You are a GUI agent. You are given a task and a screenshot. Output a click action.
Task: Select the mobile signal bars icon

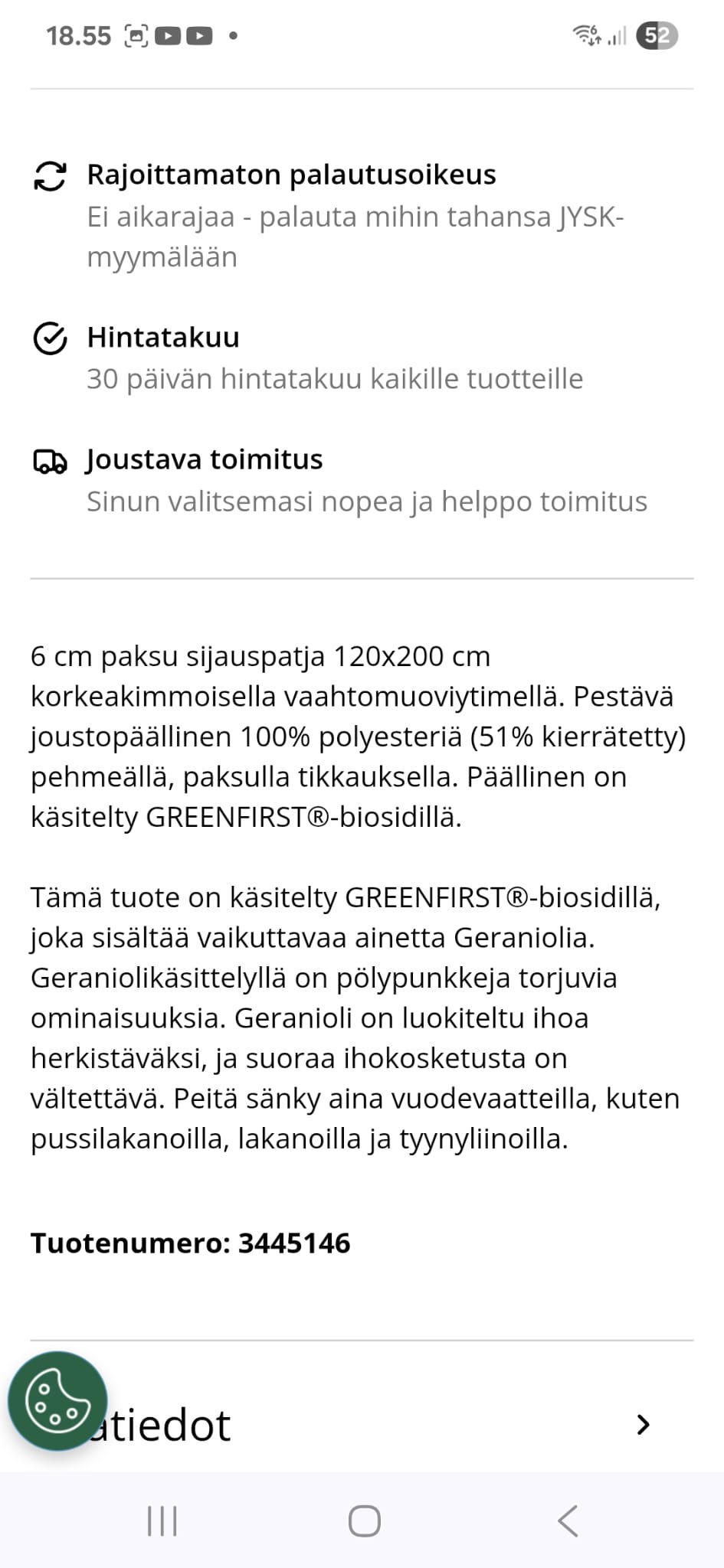[617, 34]
